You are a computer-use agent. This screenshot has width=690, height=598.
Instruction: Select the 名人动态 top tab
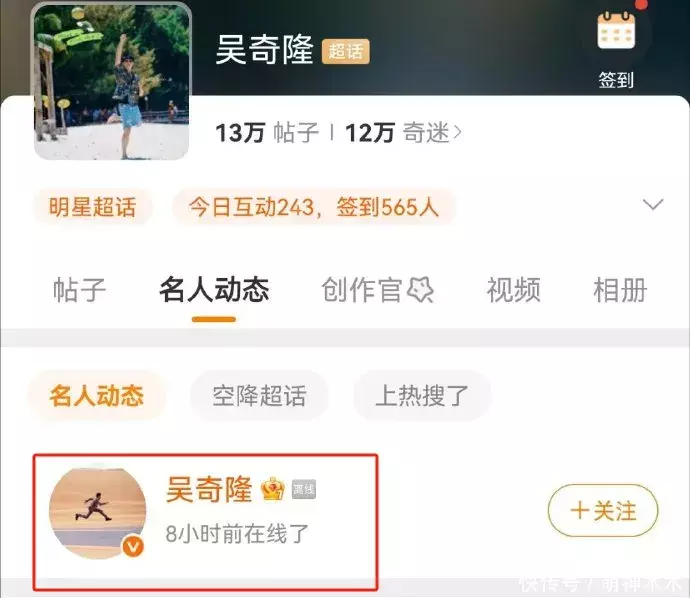pos(214,290)
